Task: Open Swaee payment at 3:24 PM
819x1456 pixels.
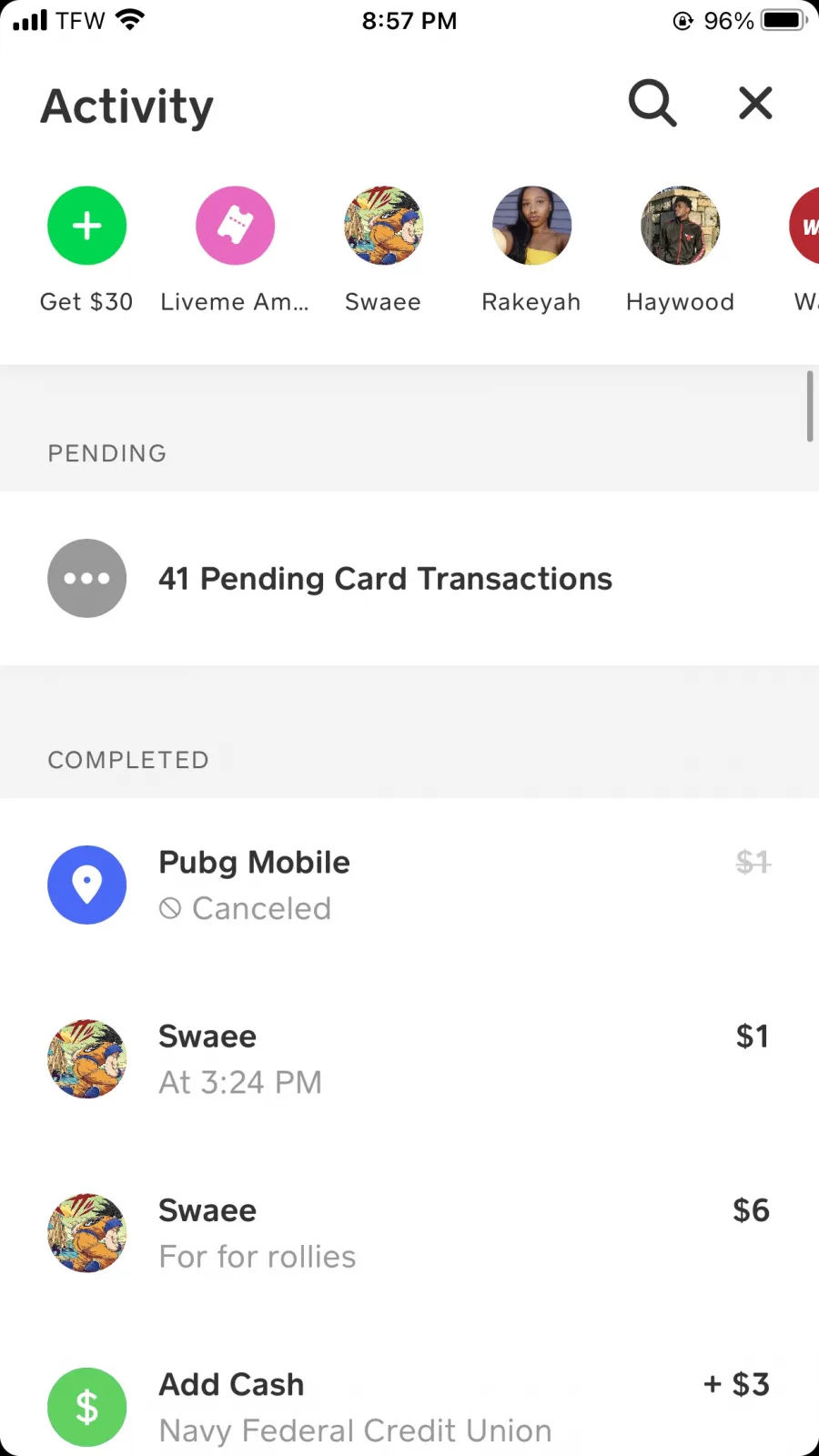Action: [x=409, y=1059]
